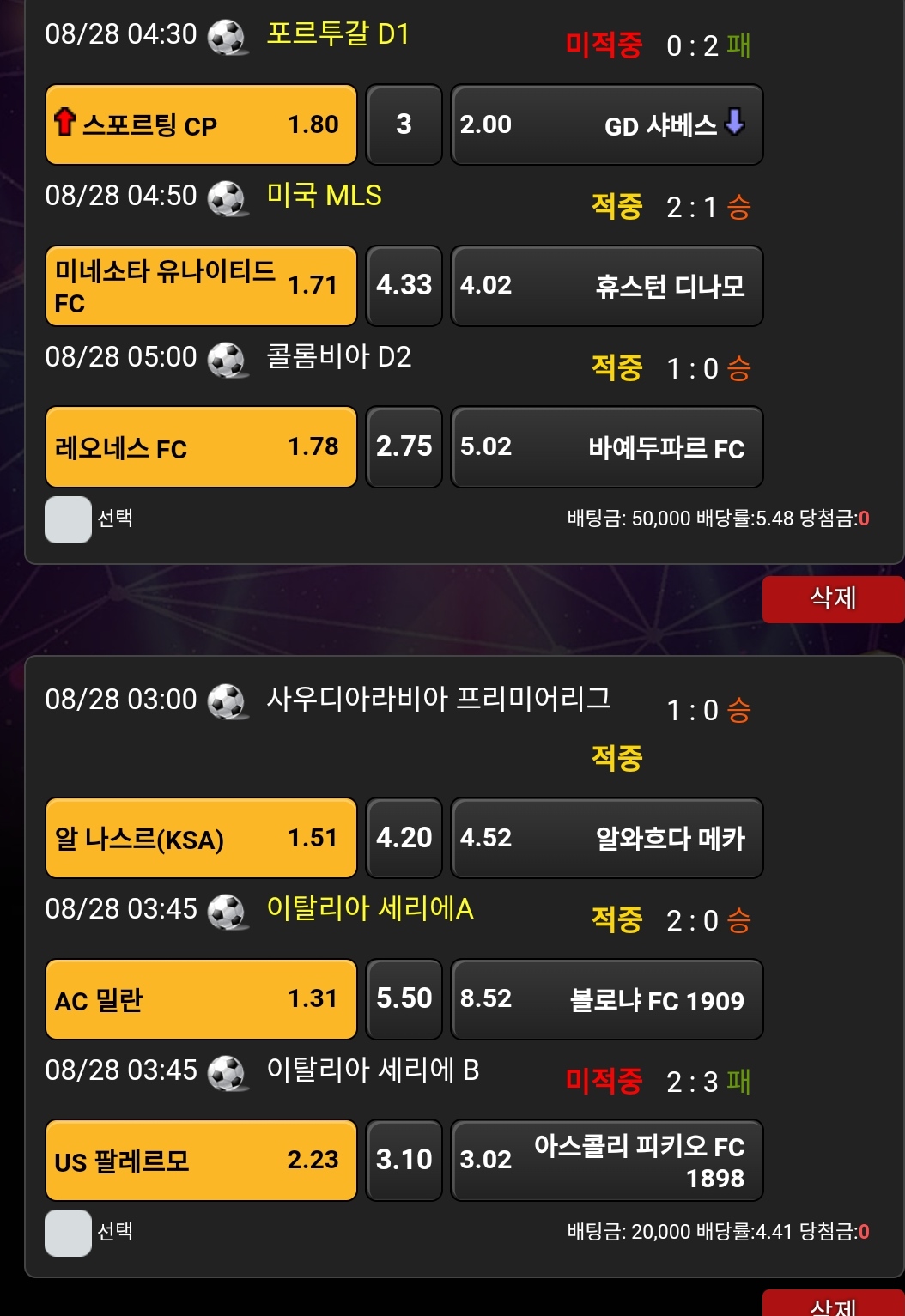Tap the 바예두파르 FC 5.02 button
The width and height of the screenshot is (905, 1316).
click(x=607, y=447)
